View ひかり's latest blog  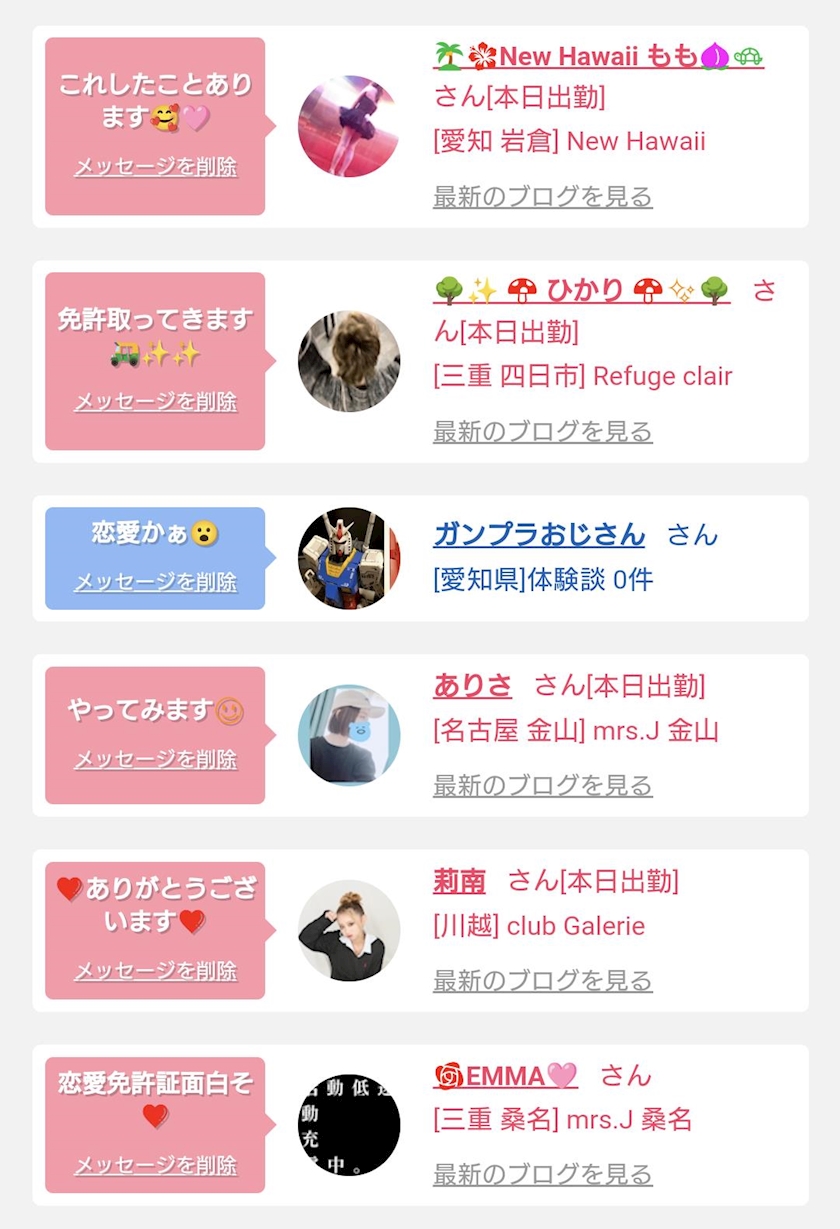point(543,431)
